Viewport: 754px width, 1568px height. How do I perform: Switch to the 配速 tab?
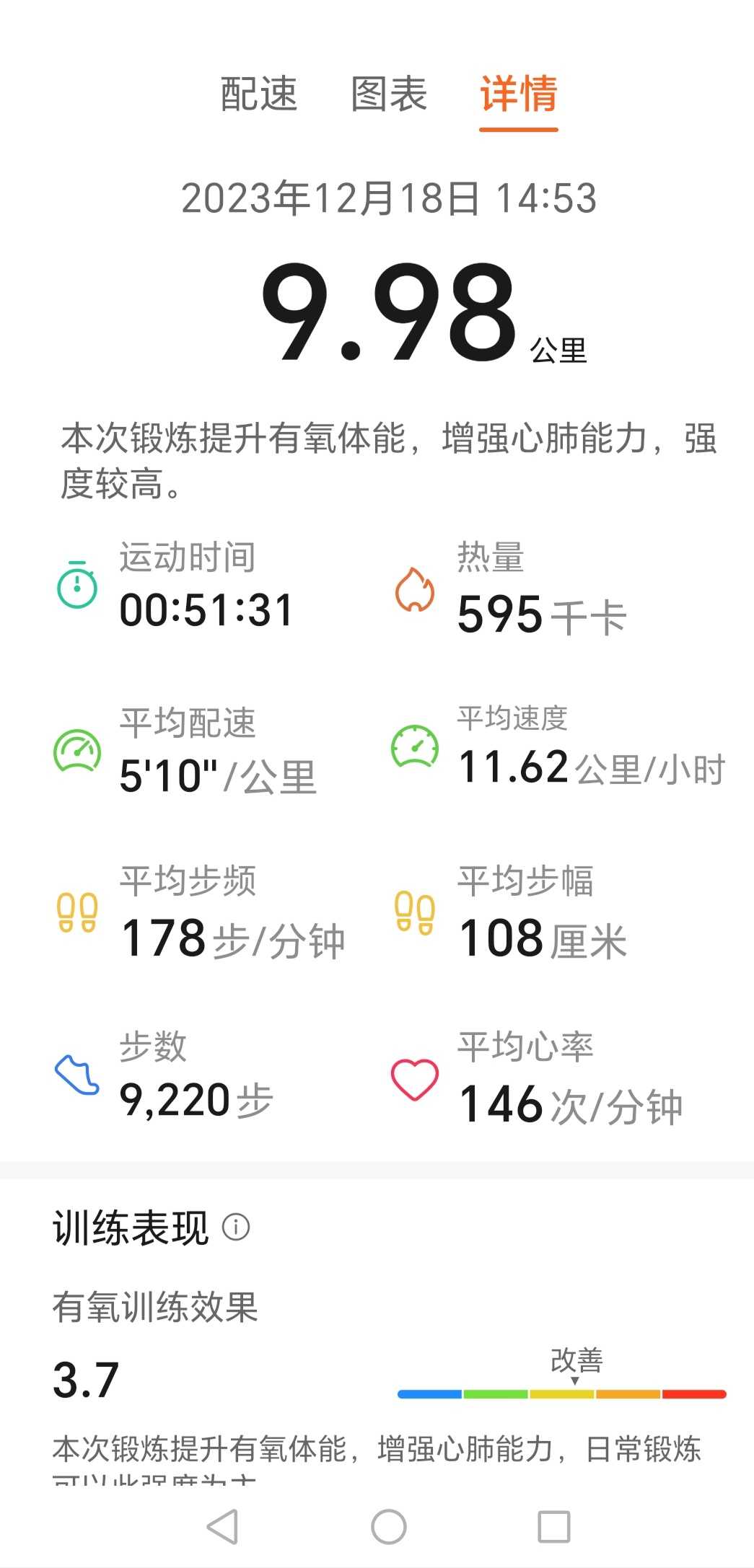point(258,94)
